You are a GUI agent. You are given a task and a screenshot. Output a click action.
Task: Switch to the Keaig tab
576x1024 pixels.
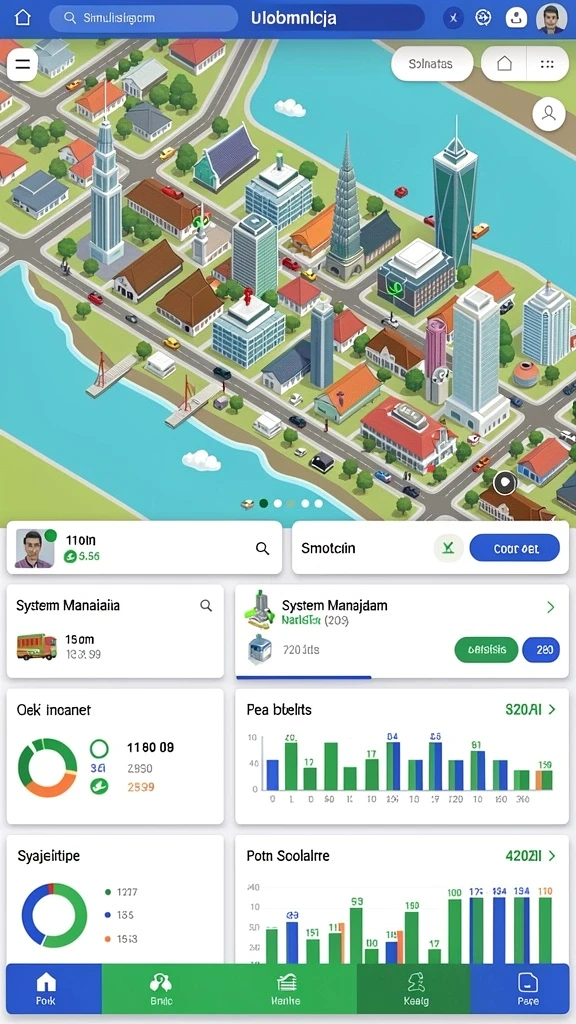coord(415,989)
